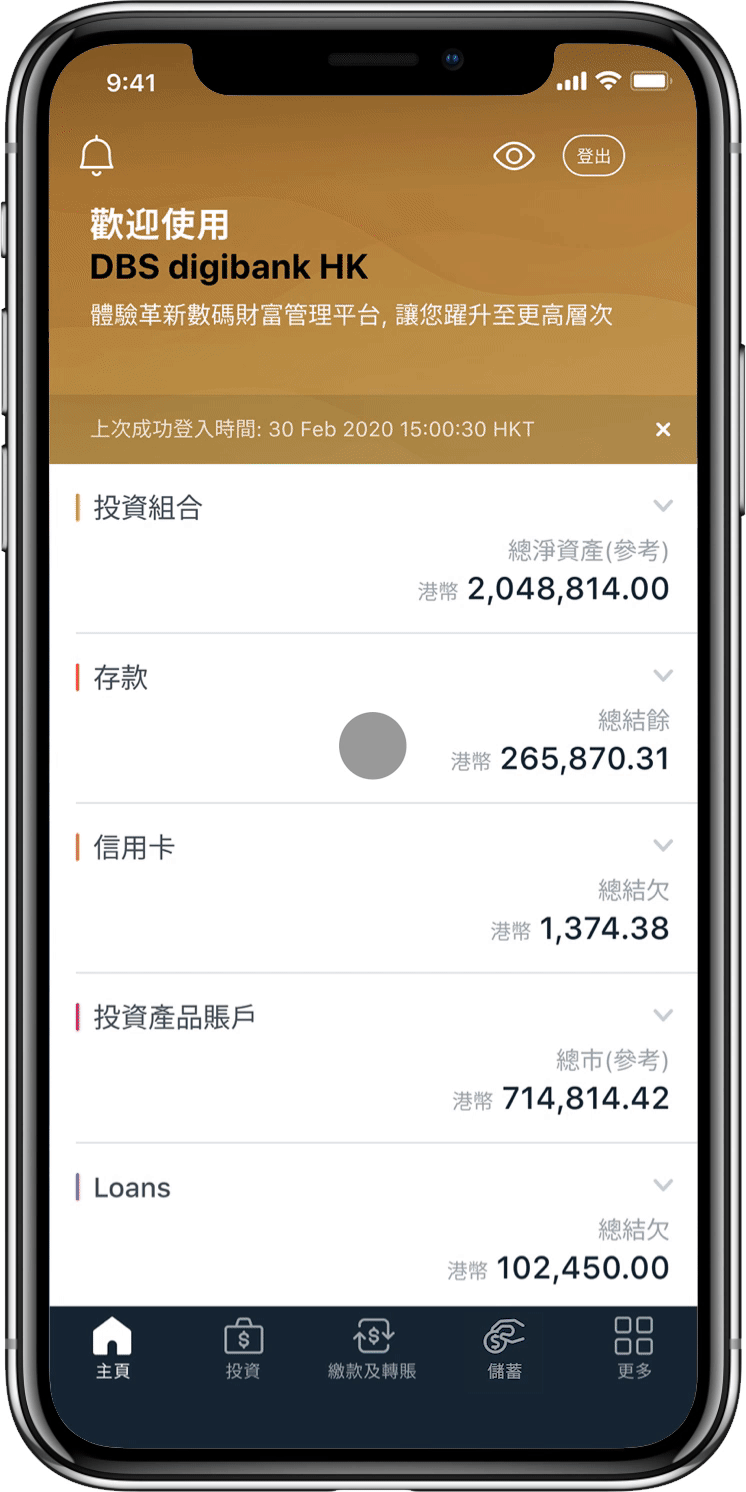
Task: Toggle balance visibility with the eye icon
Action: (514, 157)
